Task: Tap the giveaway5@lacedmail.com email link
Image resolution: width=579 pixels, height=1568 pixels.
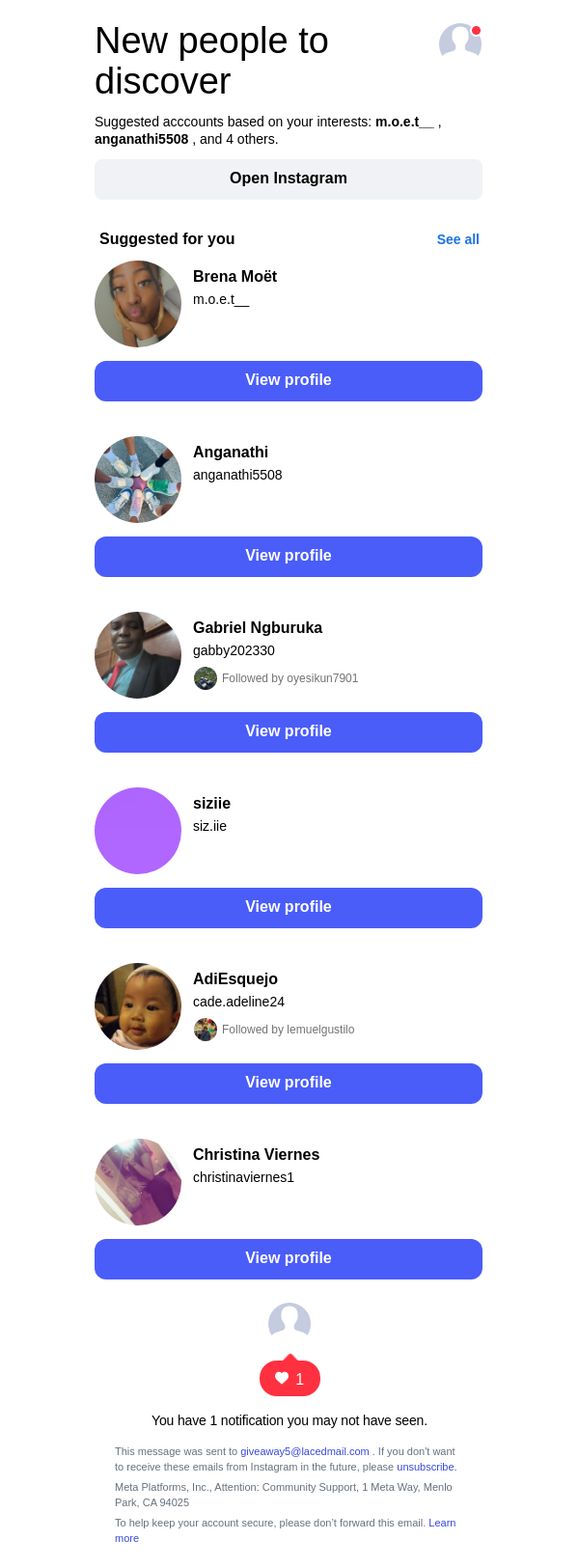Action: pos(304,1451)
